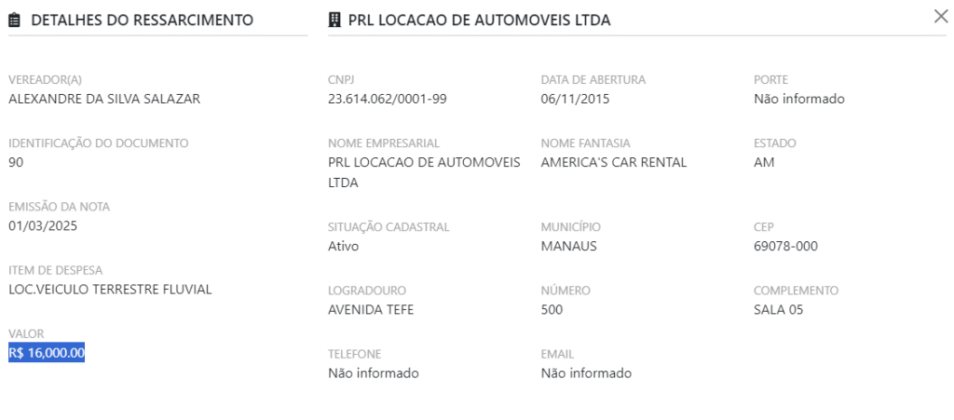Screen dimensions: 954x420
Task: Close the reimbursement details dialog
Action: tap(939, 16)
